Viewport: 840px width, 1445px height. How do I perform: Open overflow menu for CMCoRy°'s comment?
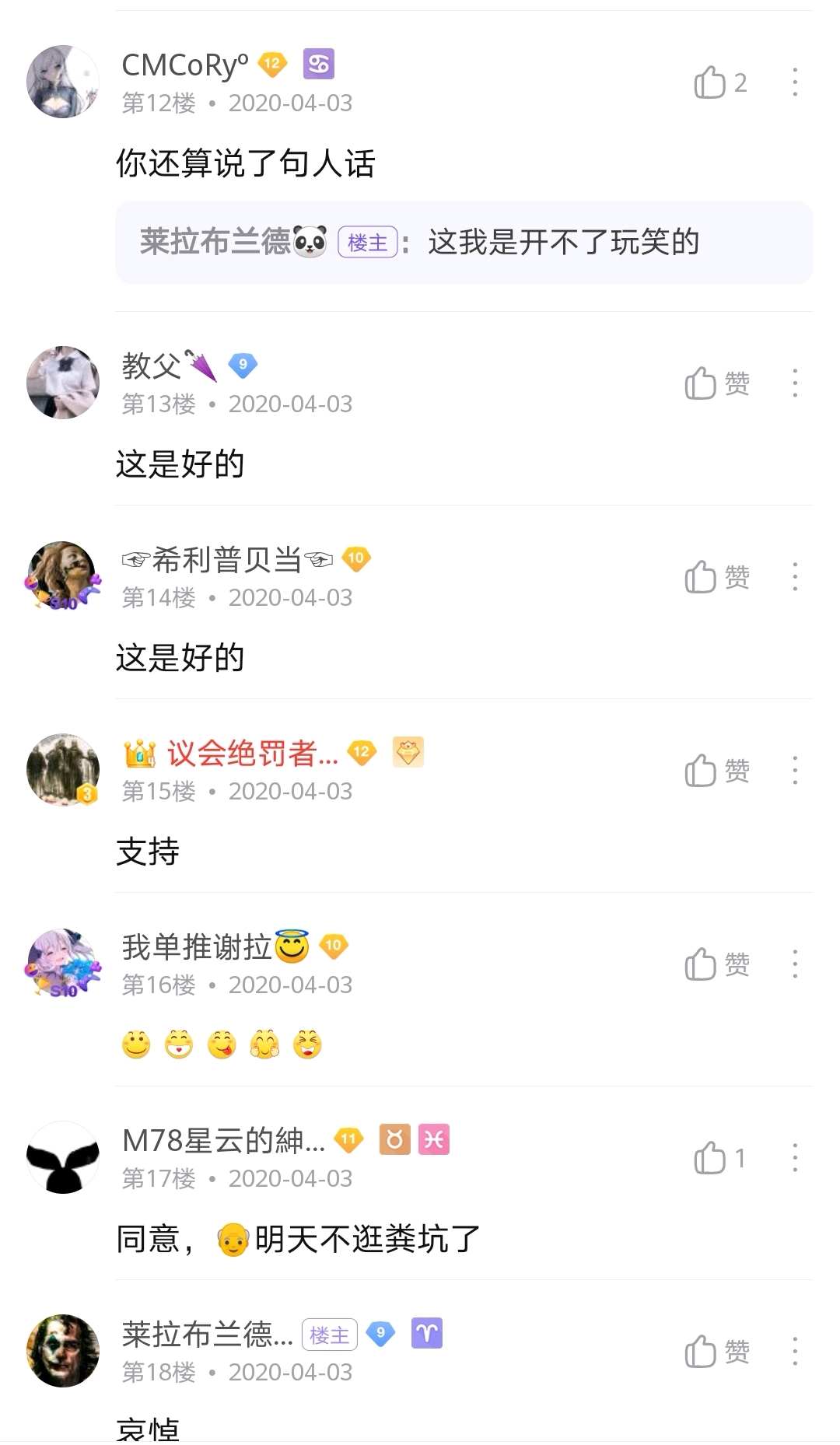pos(794,82)
